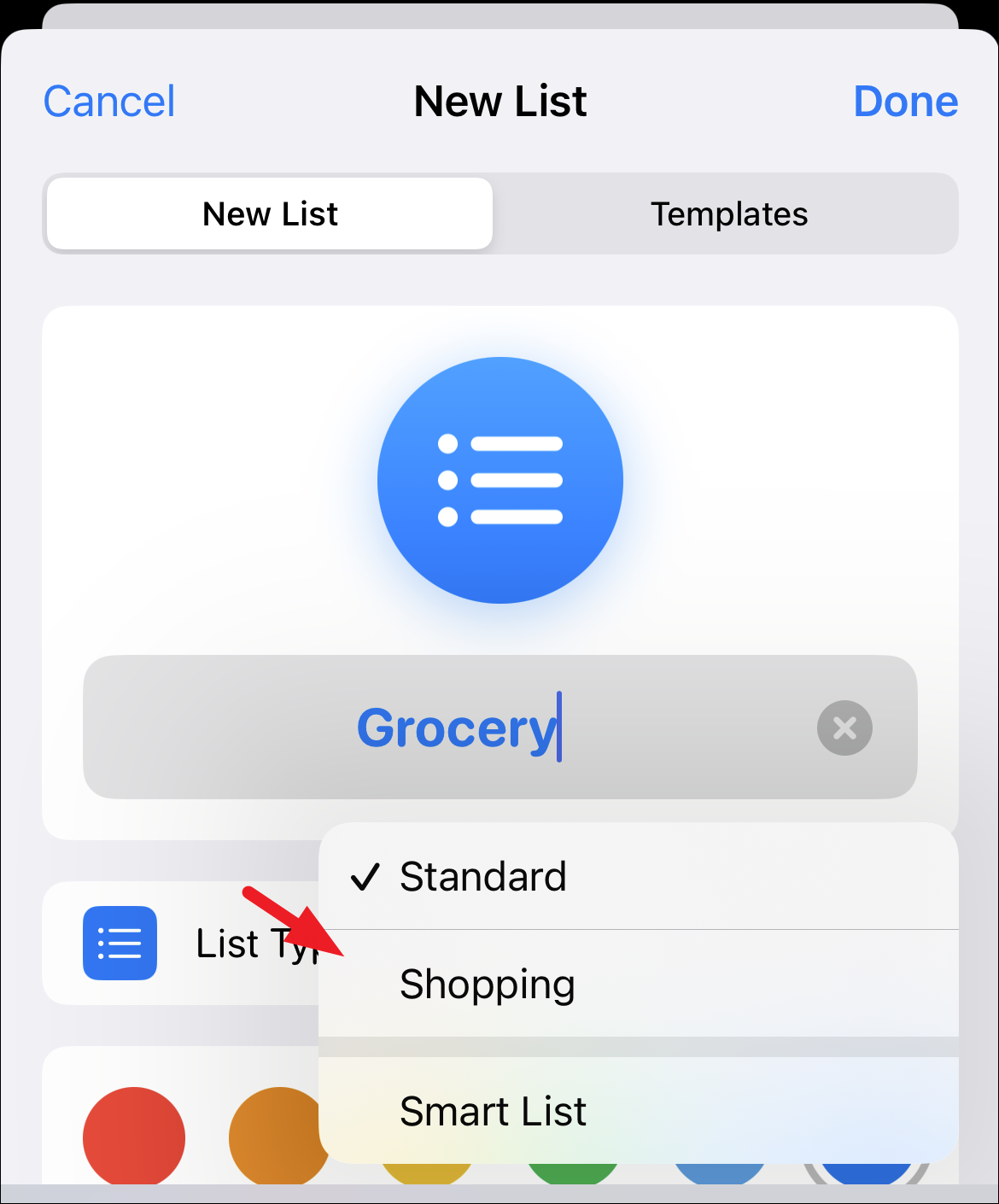Choose Smart List option
Screen dimensions: 999x1204
click(x=639, y=1110)
